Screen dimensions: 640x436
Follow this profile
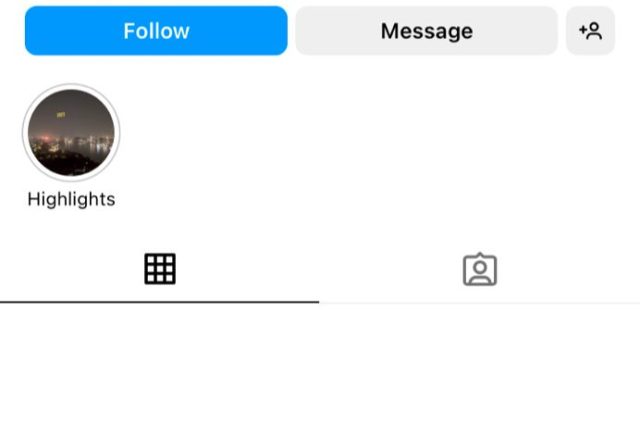[x=156, y=31]
